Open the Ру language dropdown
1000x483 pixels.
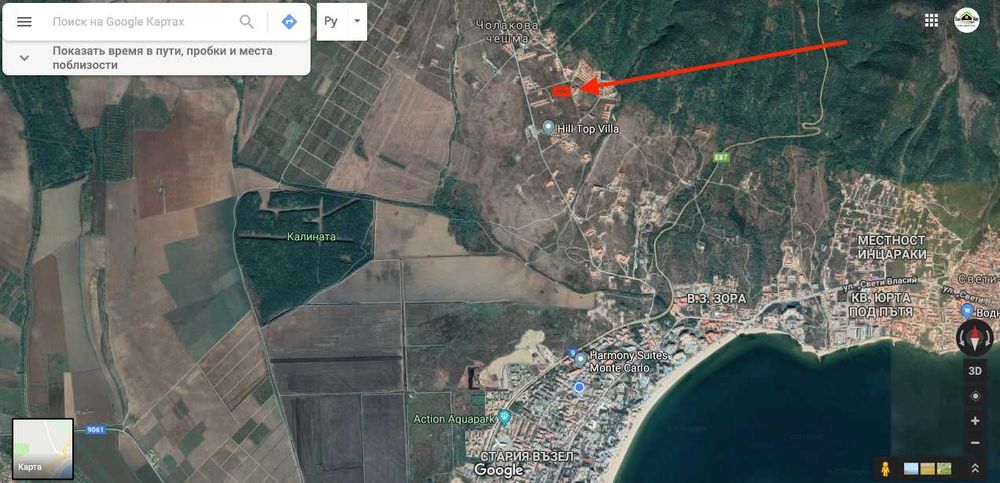[342, 21]
